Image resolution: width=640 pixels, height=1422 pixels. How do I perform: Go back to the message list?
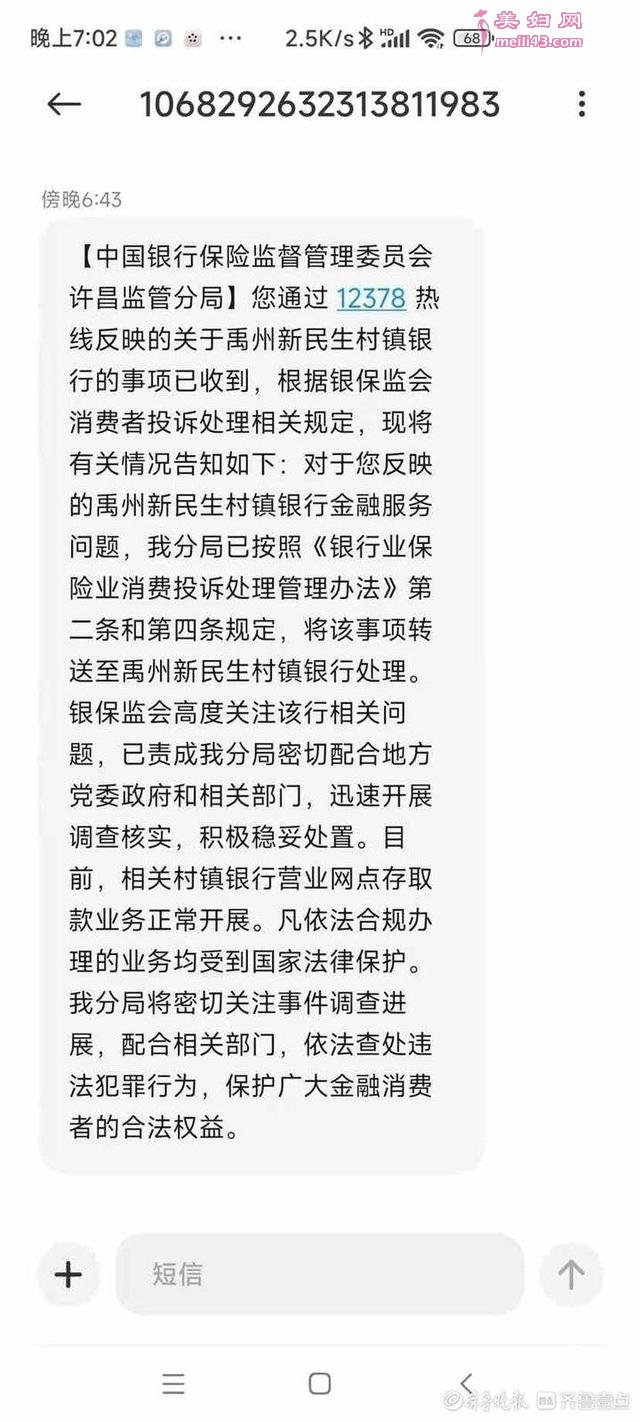pyautogui.click(x=64, y=104)
